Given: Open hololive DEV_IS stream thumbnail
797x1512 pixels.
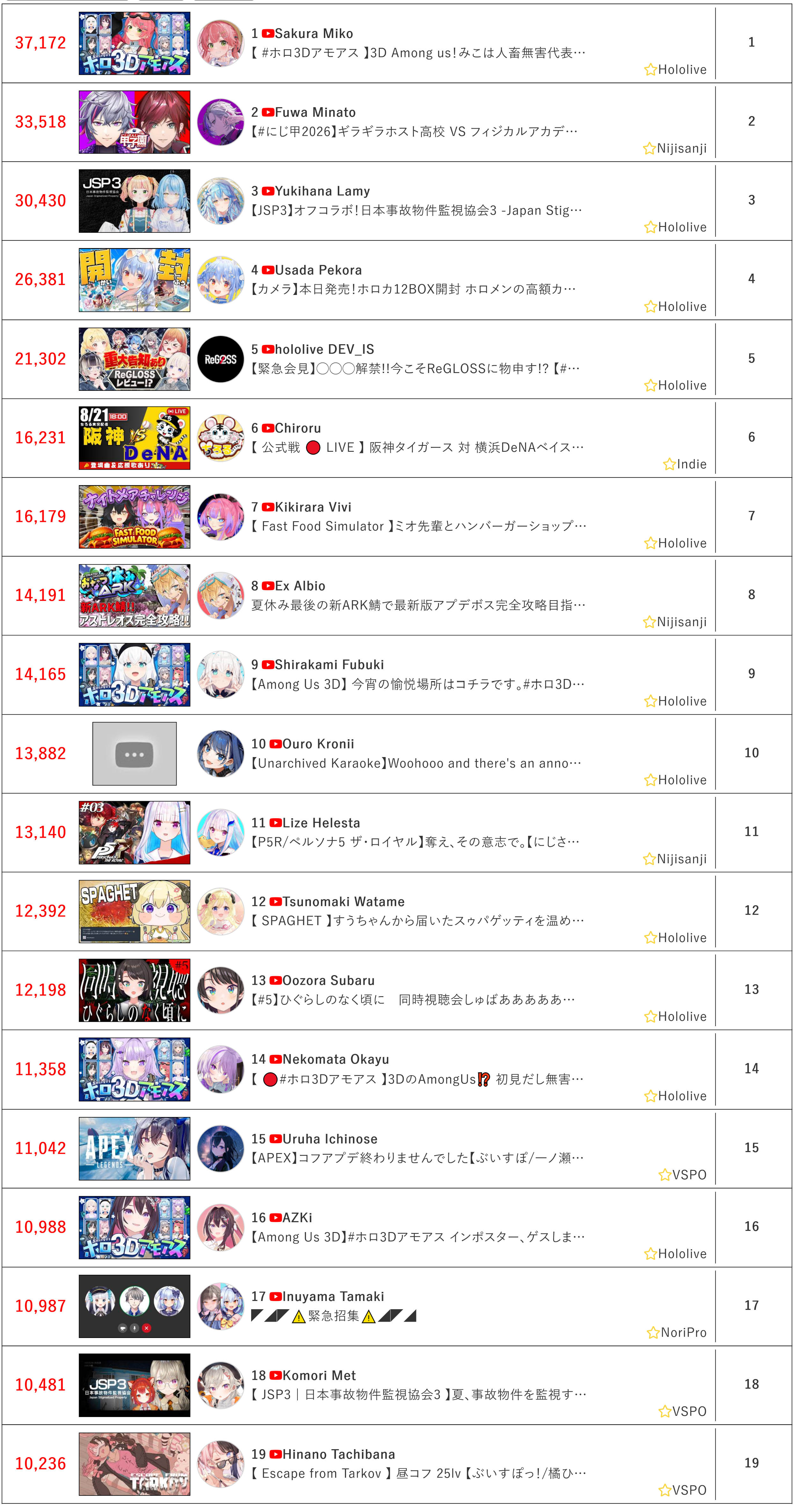Looking at the screenshot, I should coord(135,359).
